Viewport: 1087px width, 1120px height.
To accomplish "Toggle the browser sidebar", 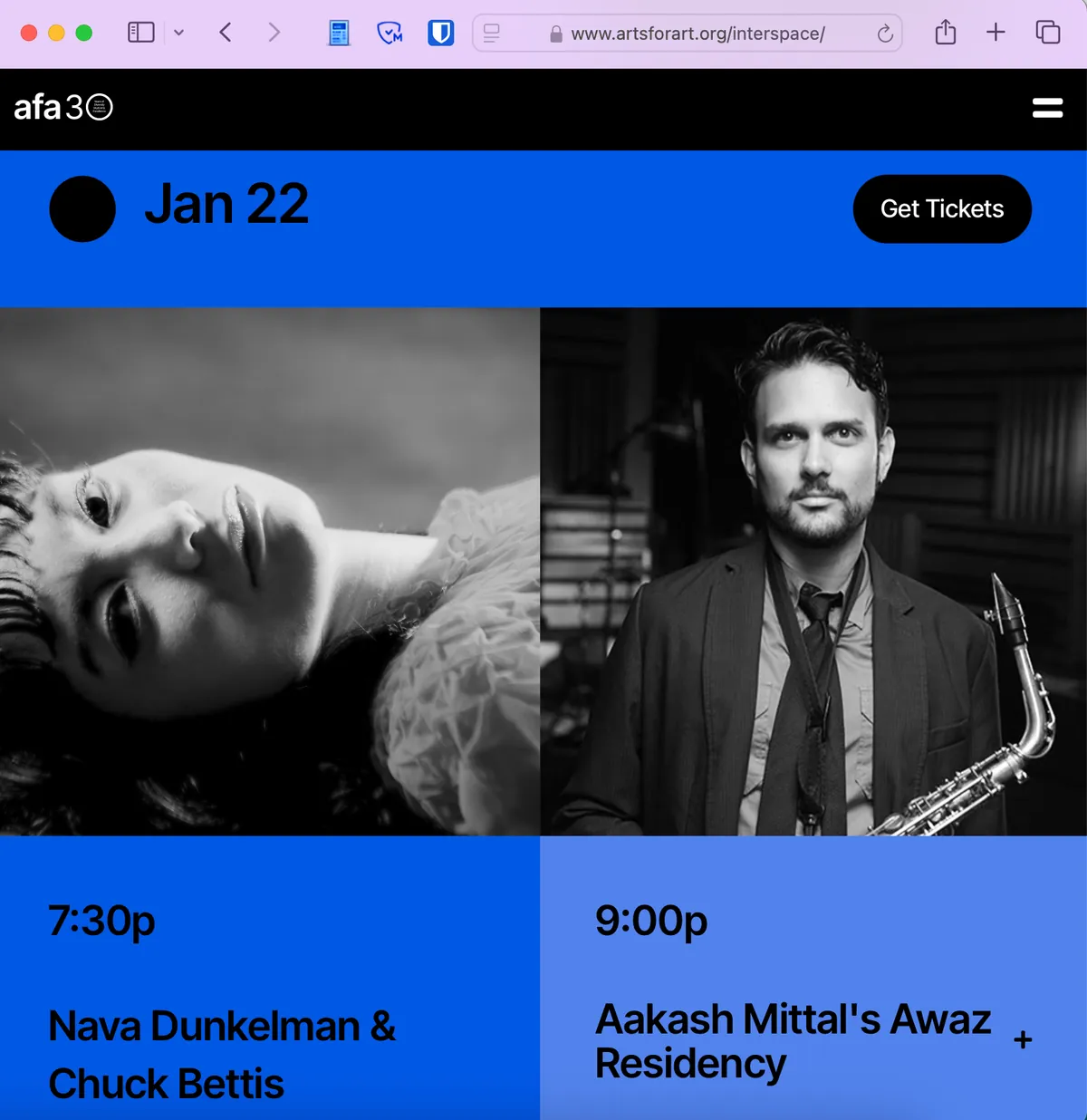I will [x=141, y=33].
